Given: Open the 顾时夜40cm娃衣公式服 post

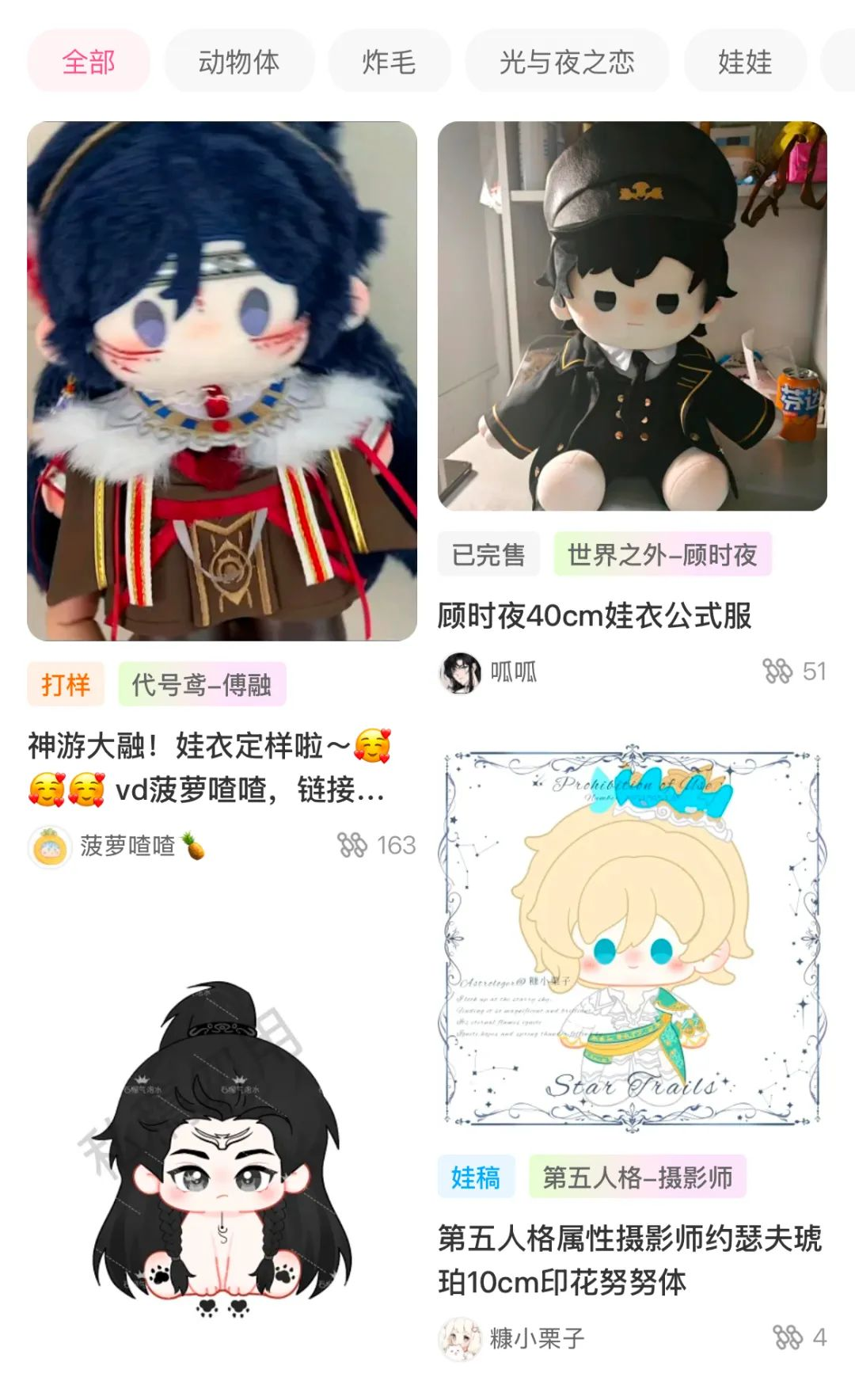Looking at the screenshot, I should 632,315.
